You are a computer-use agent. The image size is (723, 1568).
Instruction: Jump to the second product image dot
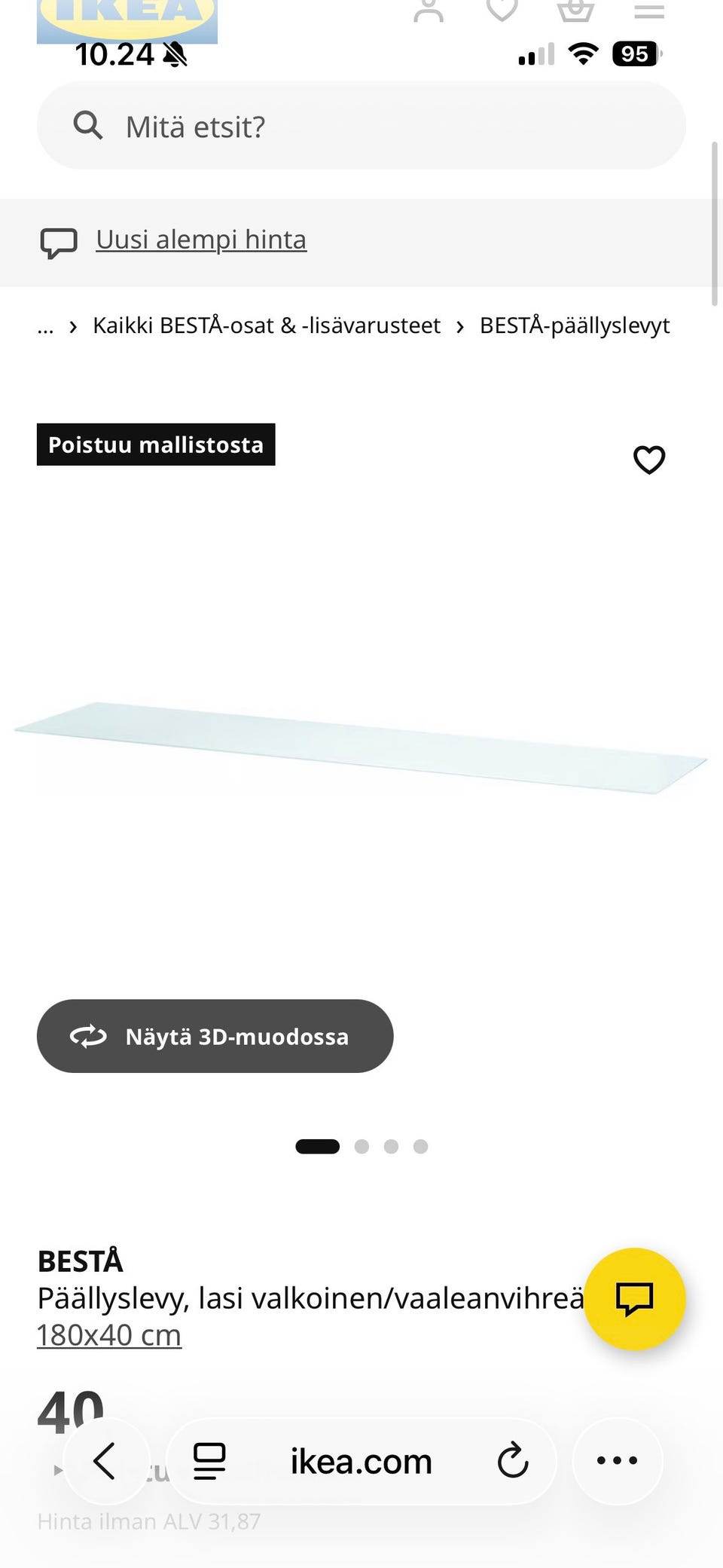click(361, 1146)
